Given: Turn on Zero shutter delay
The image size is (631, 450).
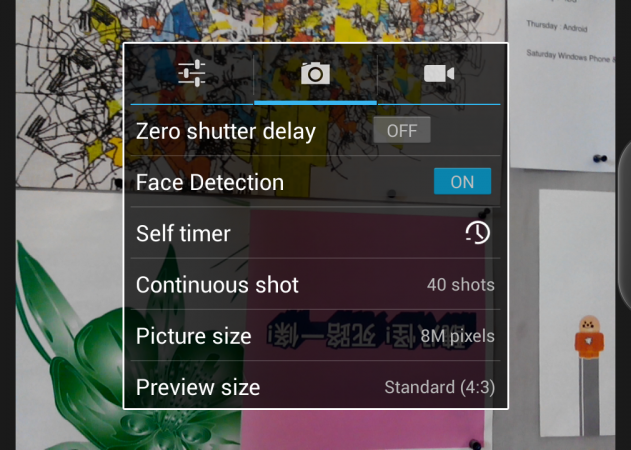Looking at the screenshot, I should tap(402, 131).
